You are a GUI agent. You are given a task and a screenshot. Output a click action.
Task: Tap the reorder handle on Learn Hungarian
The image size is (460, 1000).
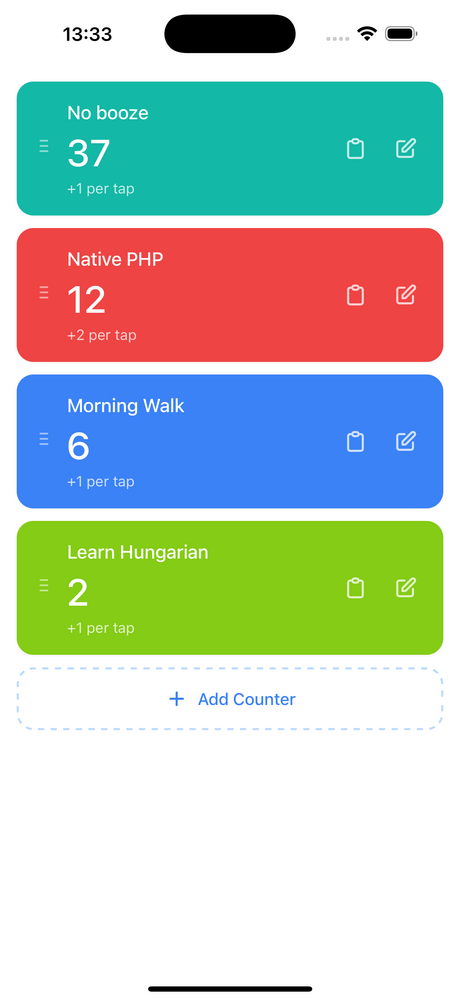pos(44,585)
